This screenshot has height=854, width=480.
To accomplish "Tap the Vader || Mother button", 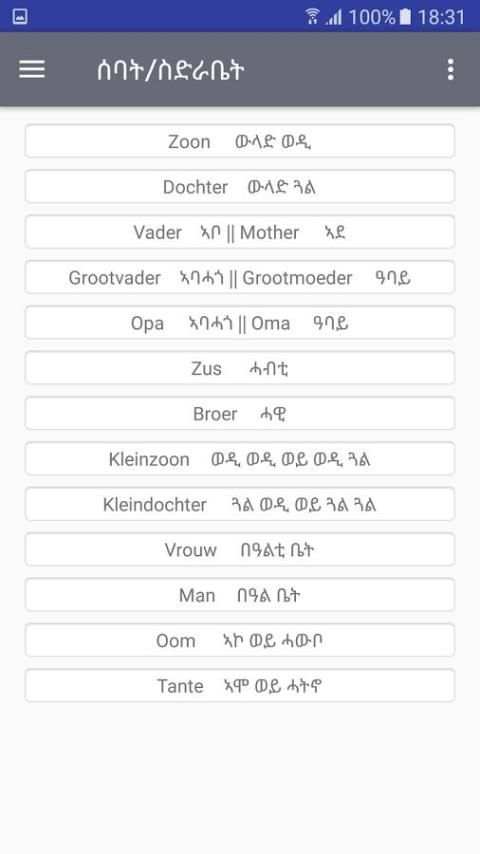I will tap(240, 232).
